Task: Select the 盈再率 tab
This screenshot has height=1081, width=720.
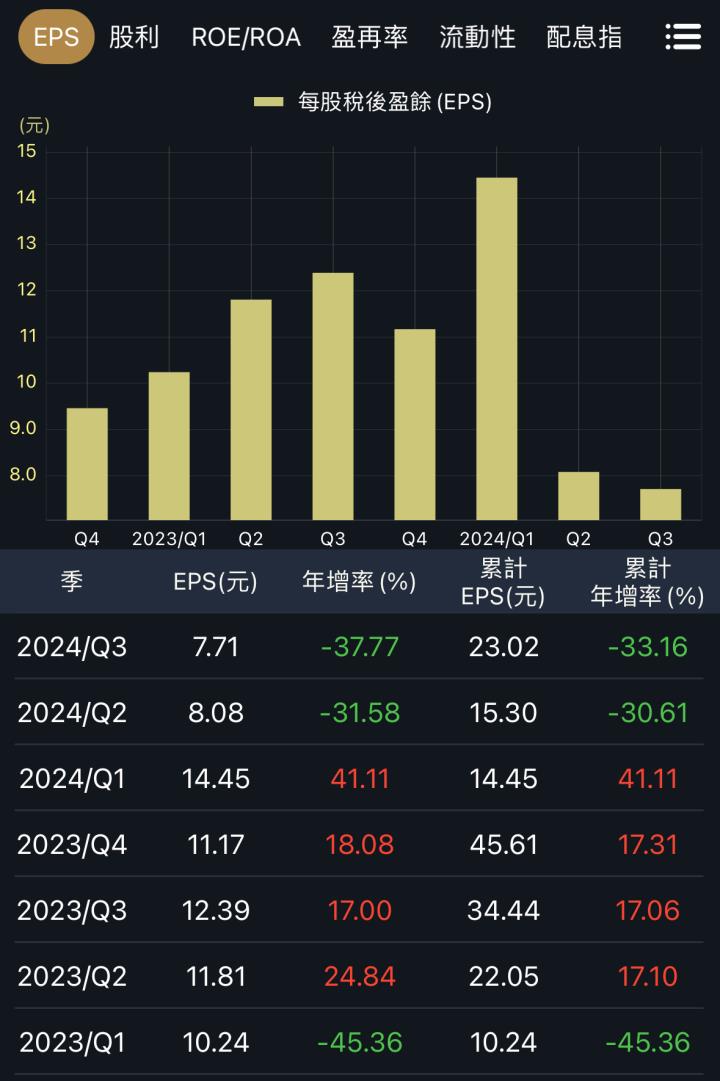Action: point(370,38)
